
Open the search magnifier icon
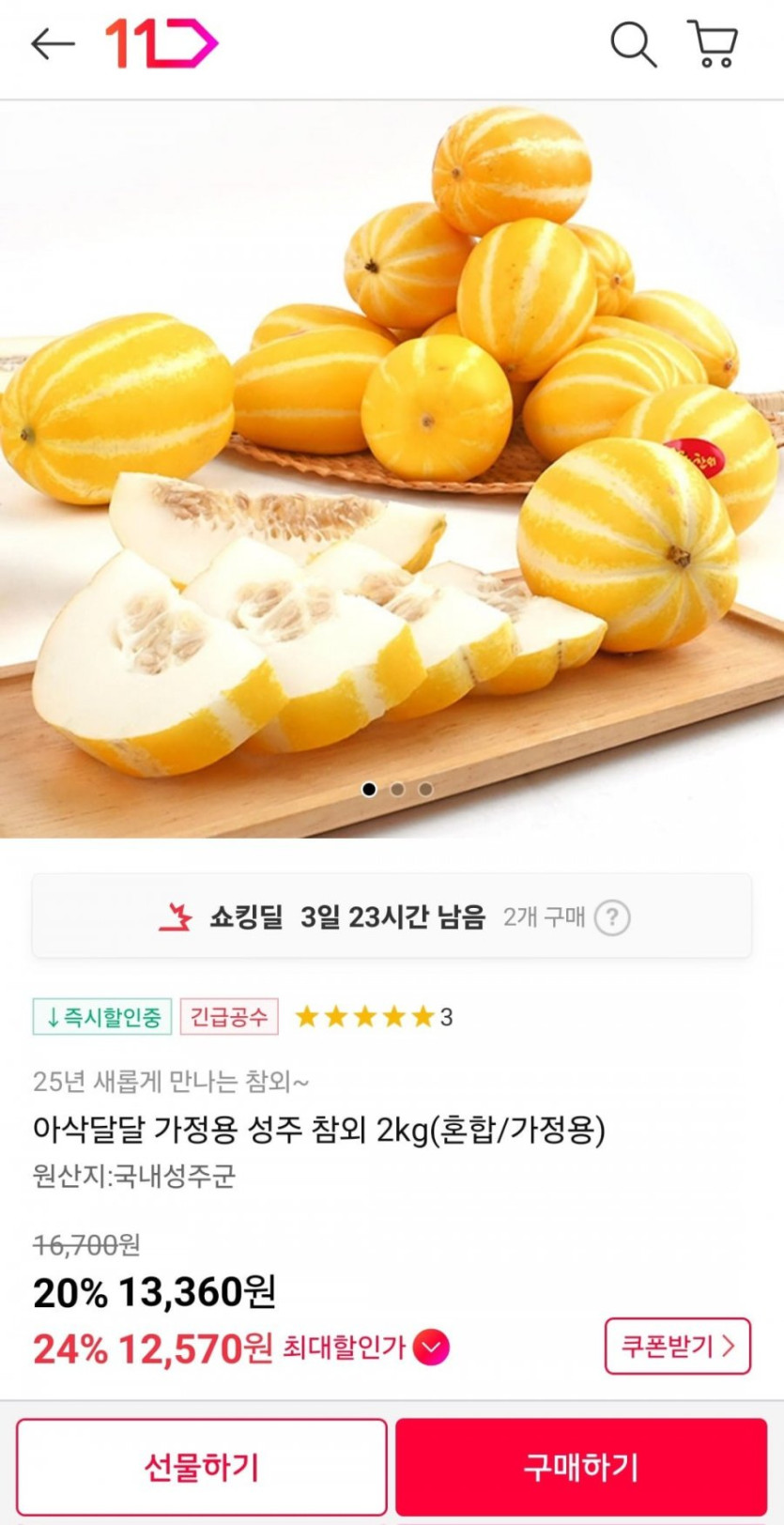(x=633, y=44)
